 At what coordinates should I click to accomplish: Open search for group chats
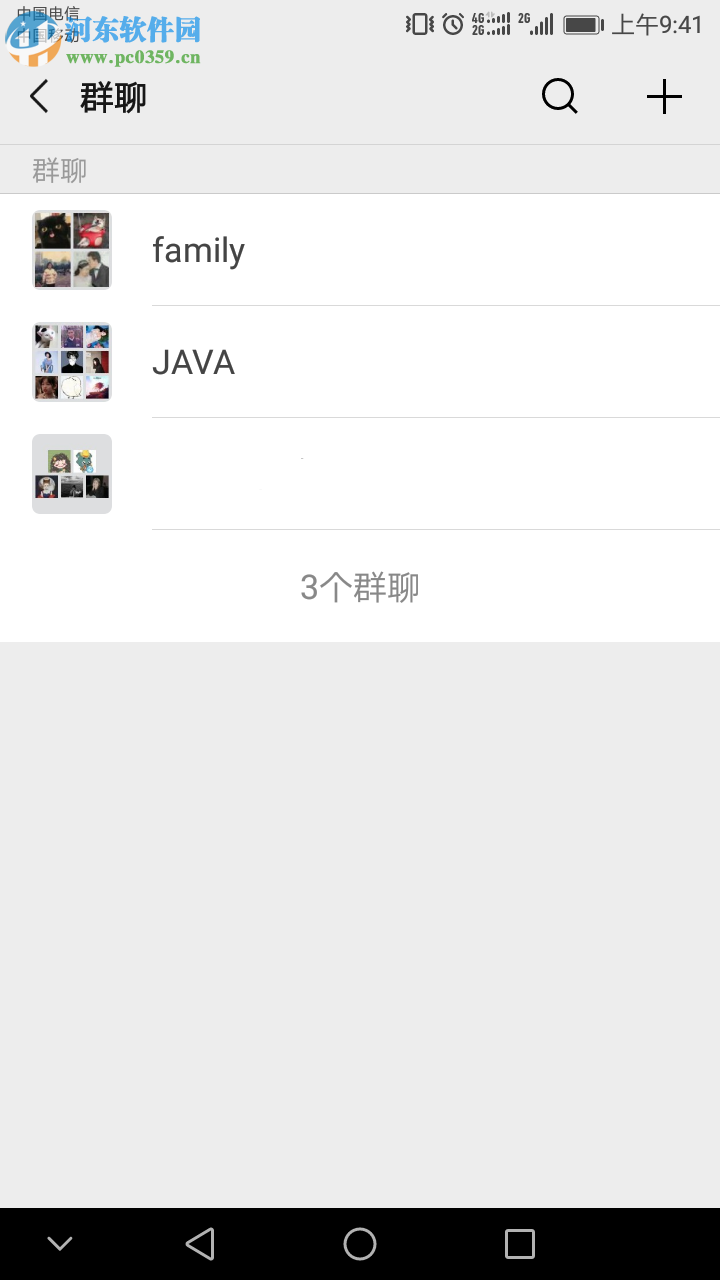click(x=559, y=97)
